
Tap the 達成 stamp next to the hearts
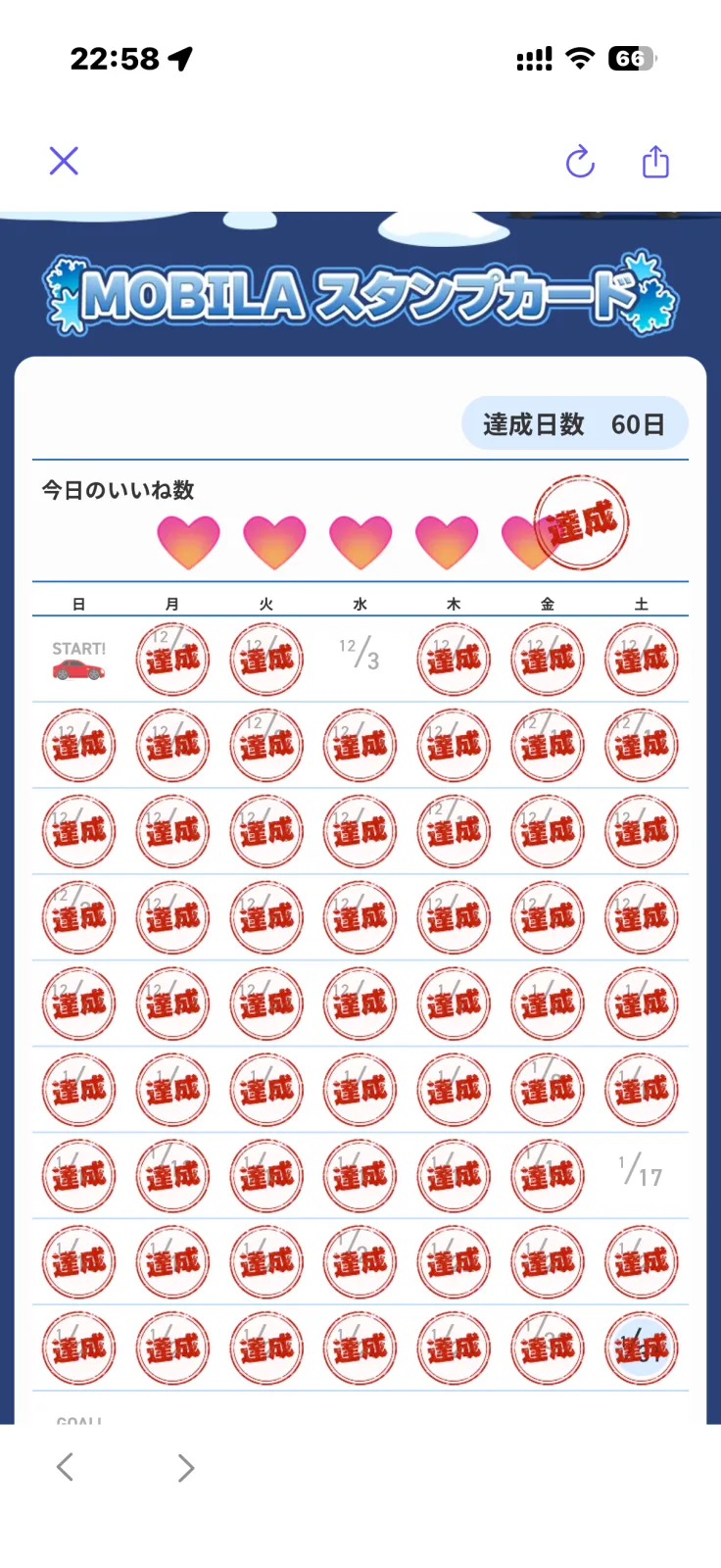coord(580,524)
